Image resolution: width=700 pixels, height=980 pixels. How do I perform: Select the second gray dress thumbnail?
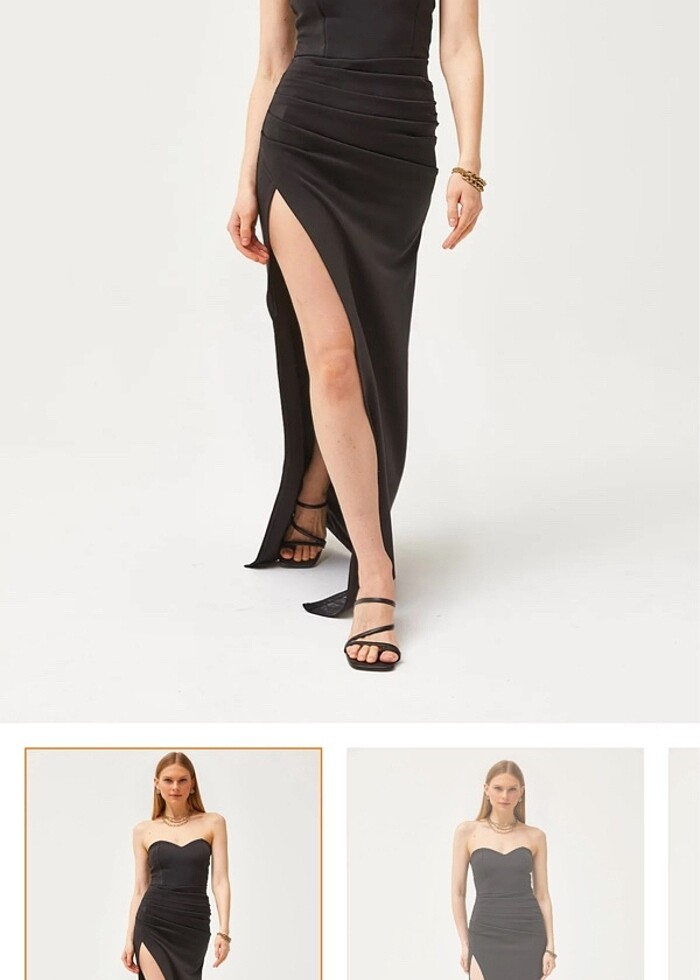[x=495, y=863]
